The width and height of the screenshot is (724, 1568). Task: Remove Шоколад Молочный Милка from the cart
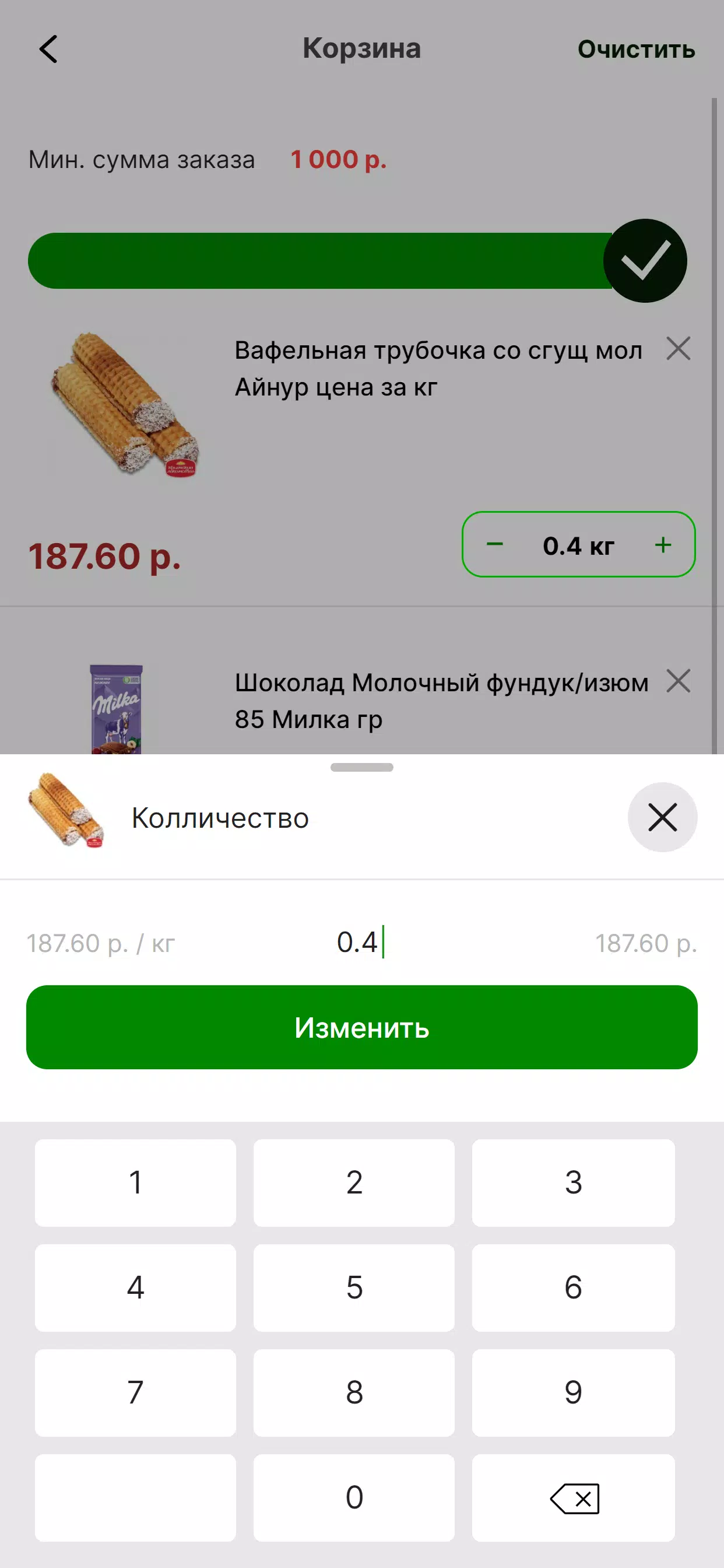679,681
